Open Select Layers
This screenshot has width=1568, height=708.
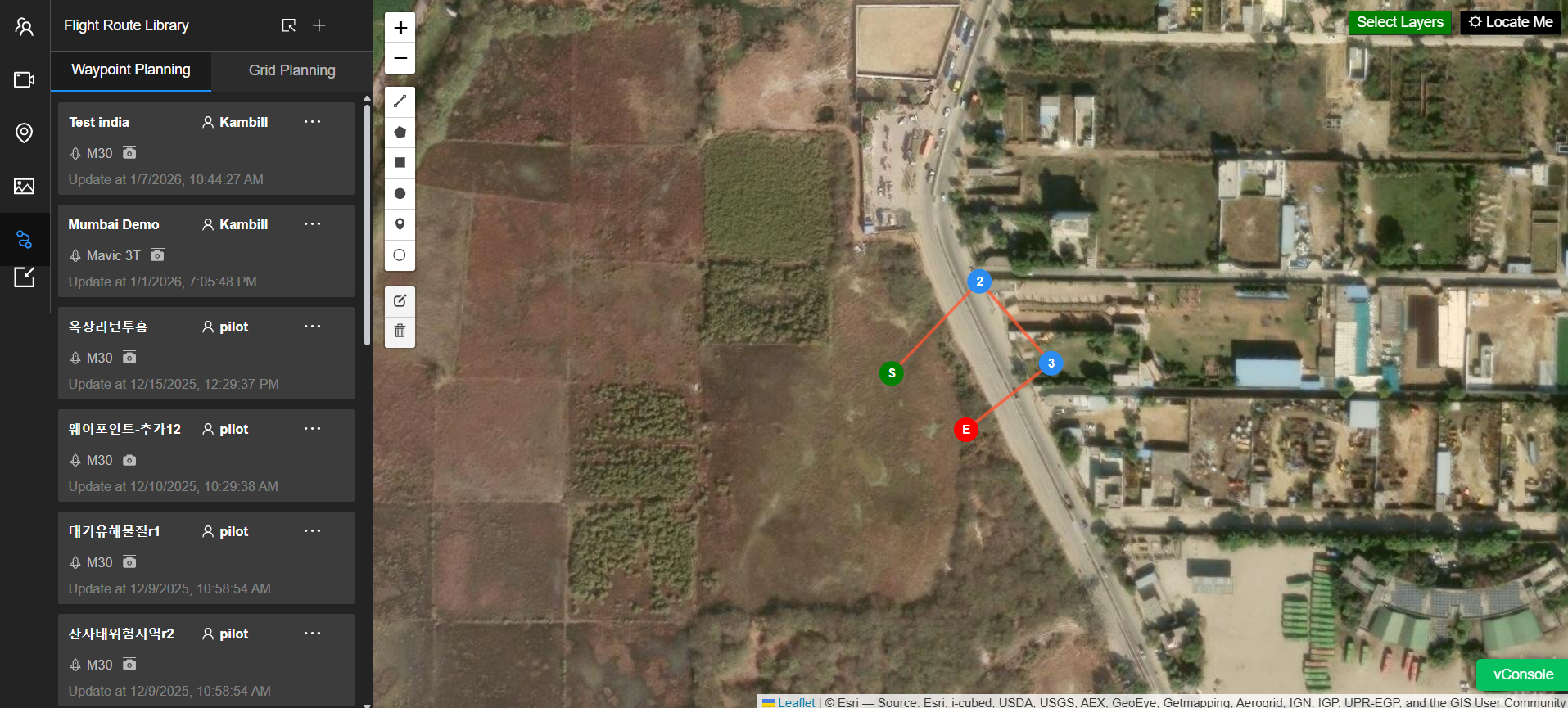1400,22
